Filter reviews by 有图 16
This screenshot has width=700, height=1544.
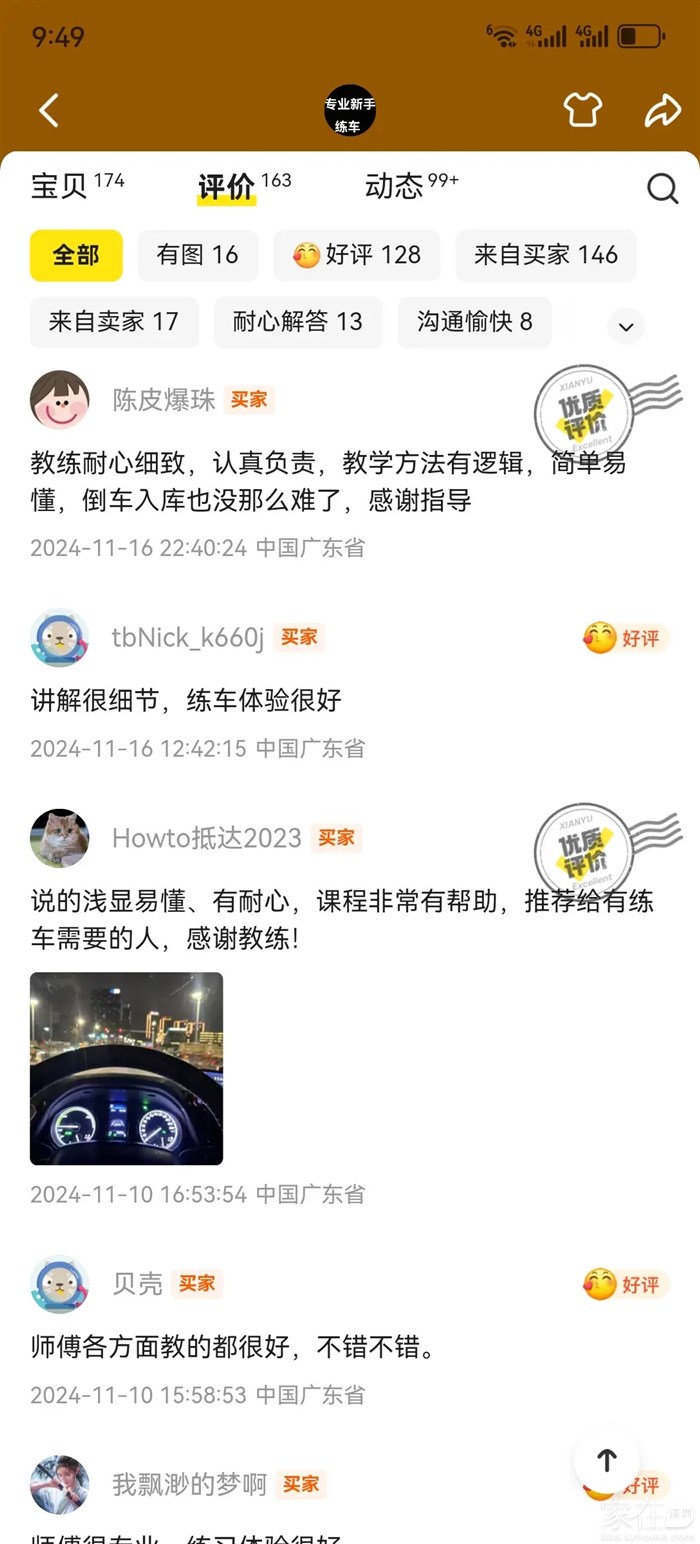pyautogui.click(x=197, y=255)
